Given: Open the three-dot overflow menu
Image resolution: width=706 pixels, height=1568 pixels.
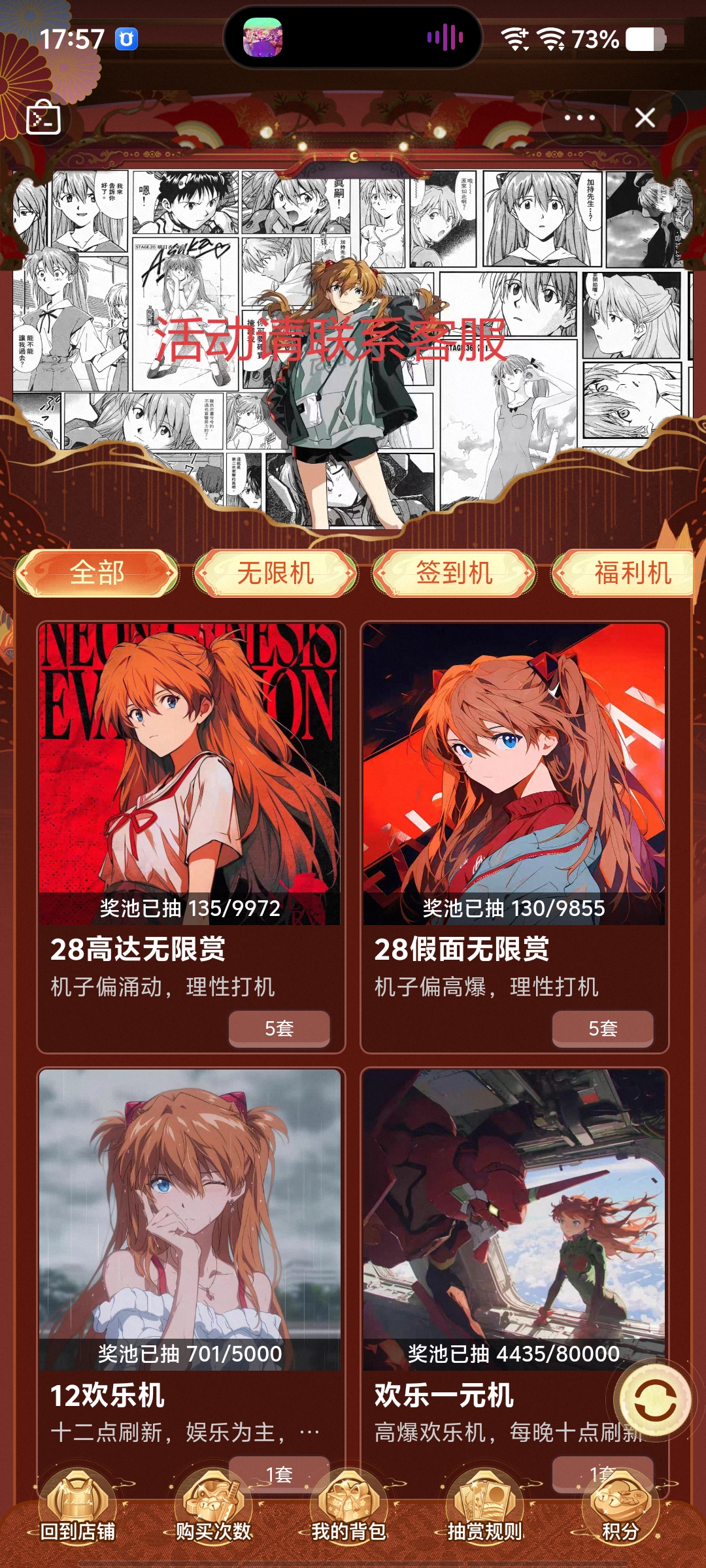Looking at the screenshot, I should [579, 118].
